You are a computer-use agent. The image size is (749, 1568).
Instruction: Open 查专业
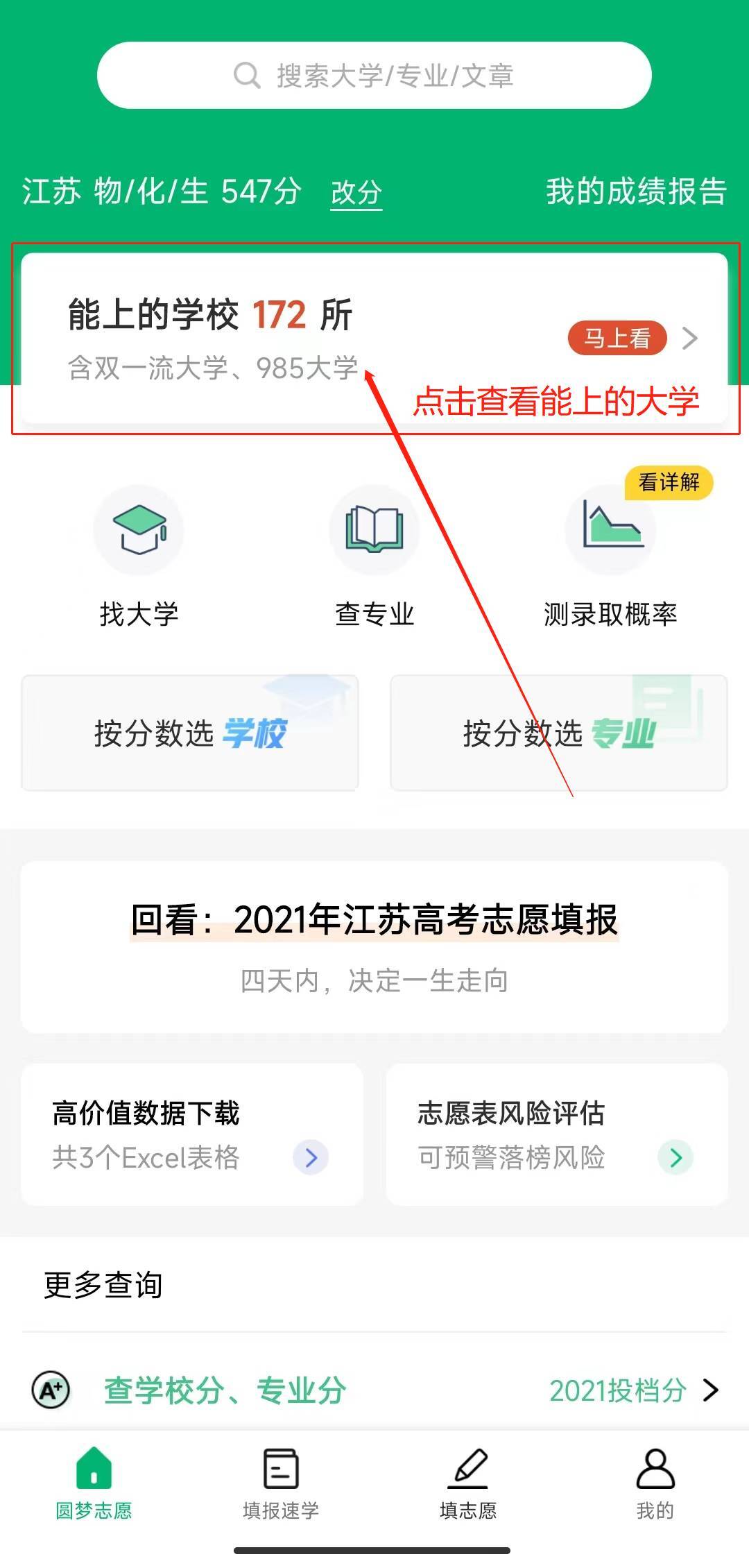[374, 556]
